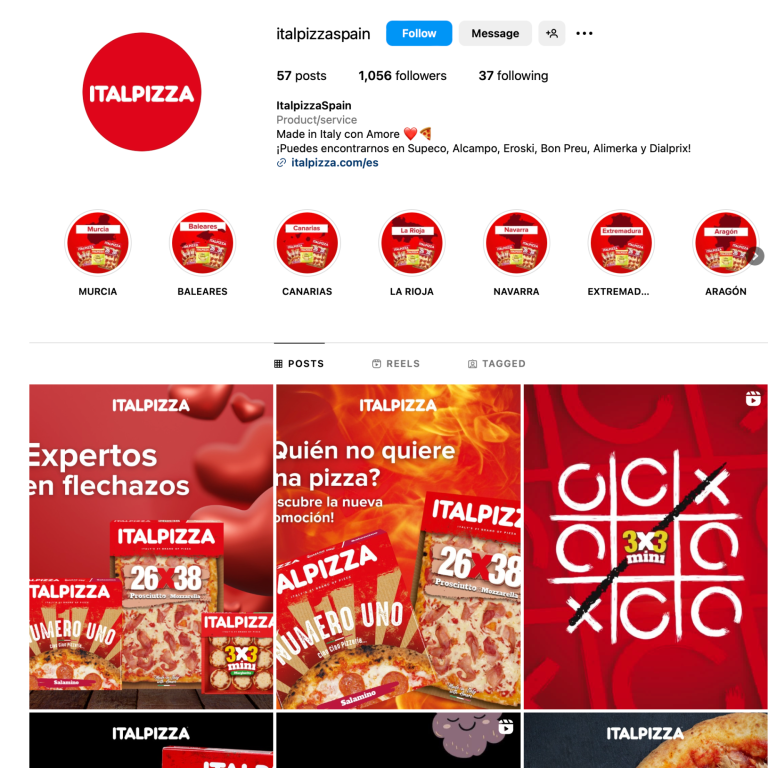Open the Baleares story highlight

point(203,243)
